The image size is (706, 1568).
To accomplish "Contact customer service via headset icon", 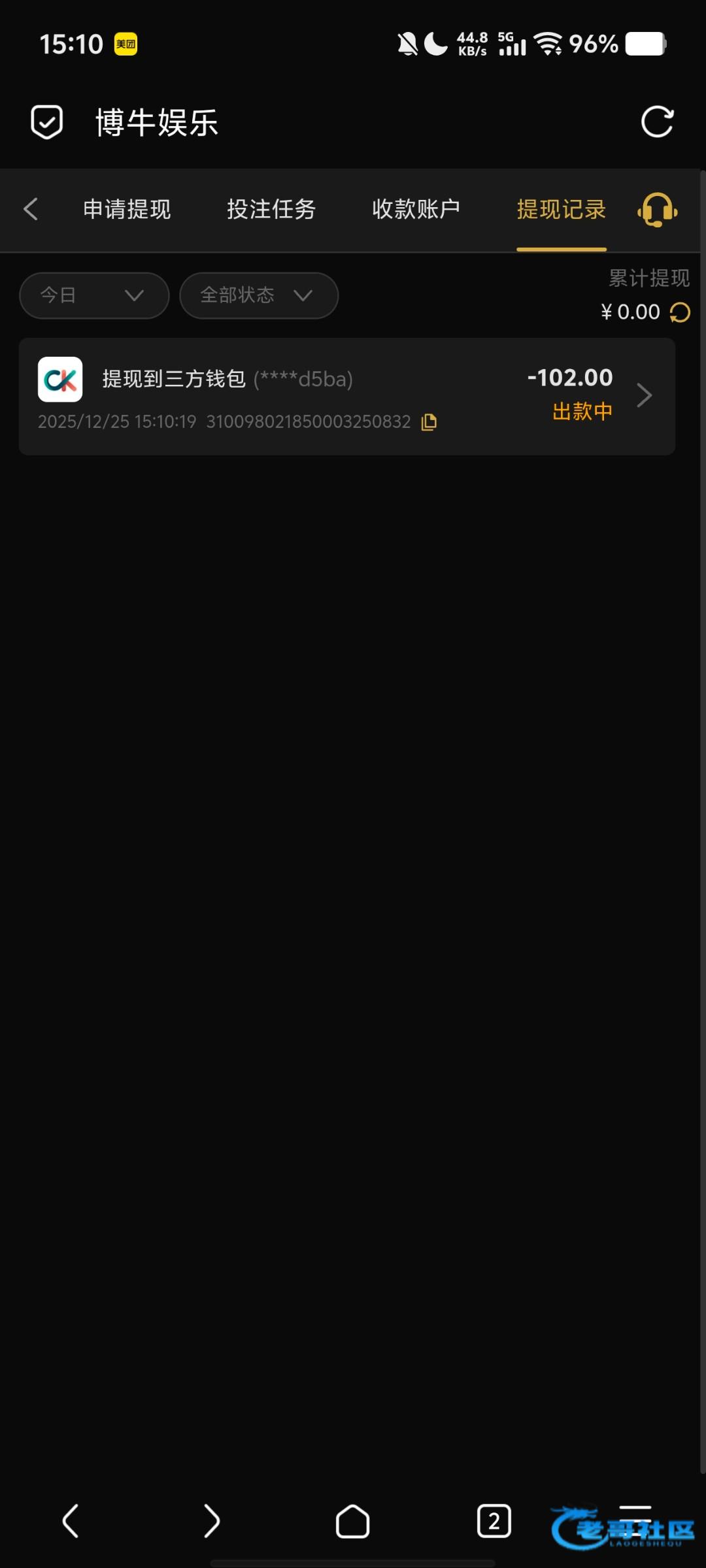I will pyautogui.click(x=657, y=210).
